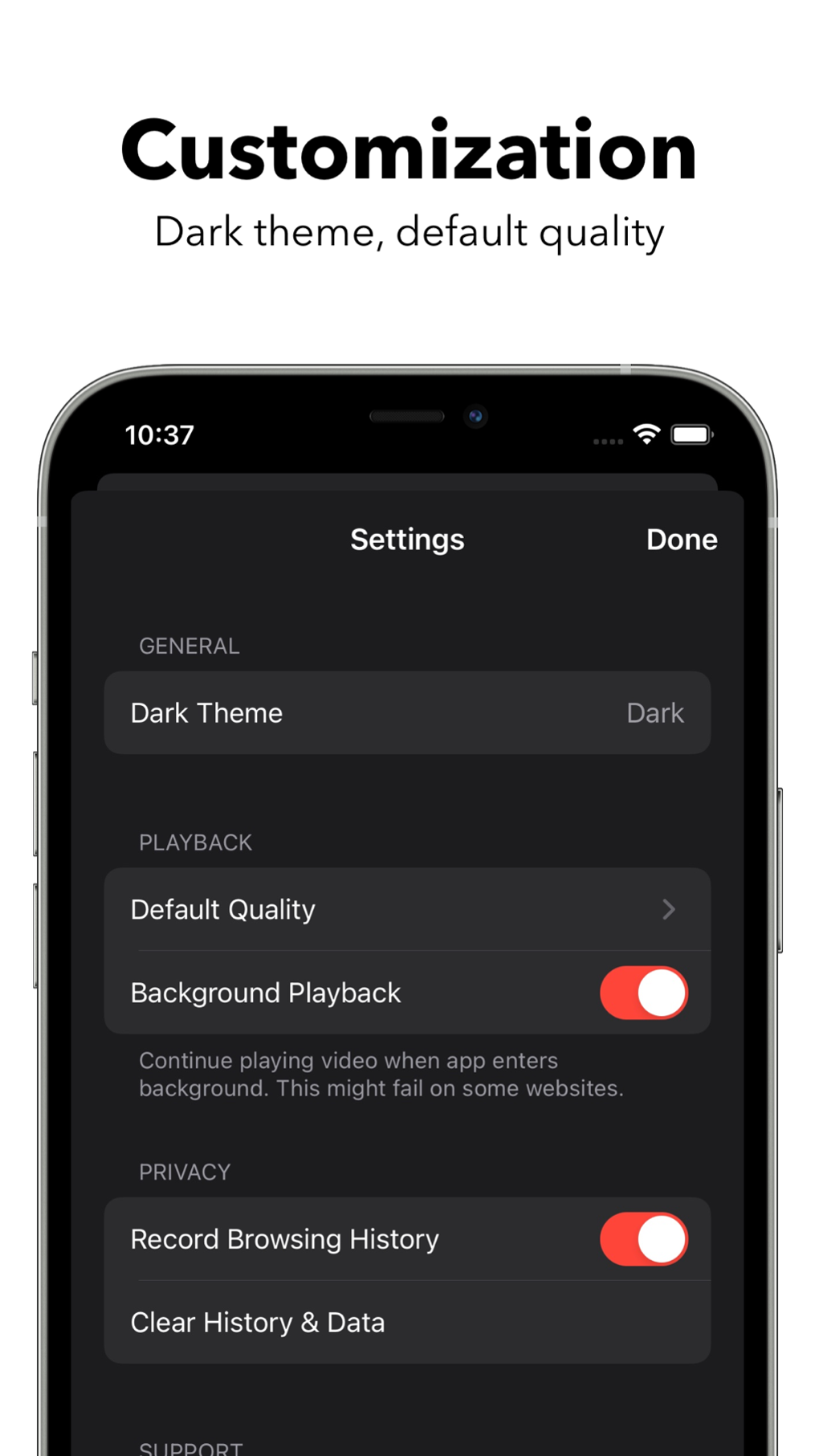Tap the background playback description text
Image resolution: width=819 pixels, height=1456 pixels.
coord(381,1075)
